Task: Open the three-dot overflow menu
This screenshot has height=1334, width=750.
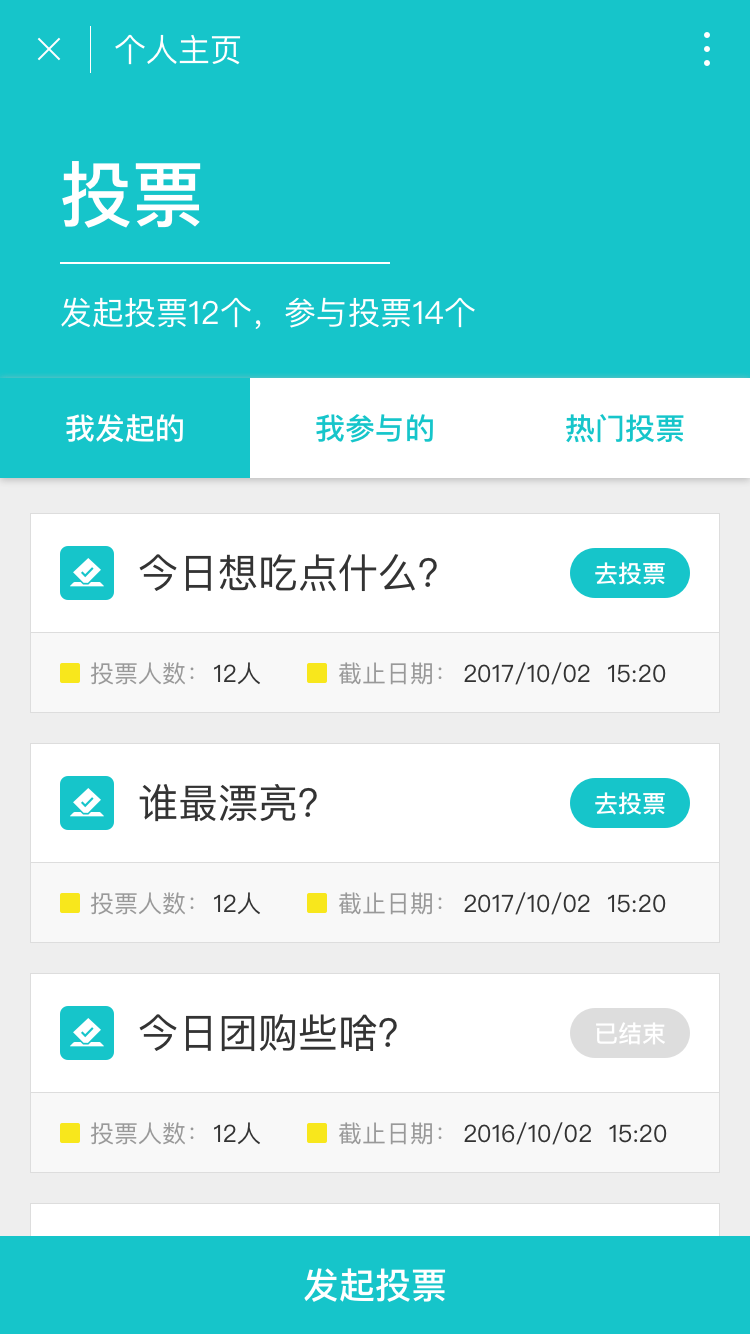Action: (x=707, y=49)
